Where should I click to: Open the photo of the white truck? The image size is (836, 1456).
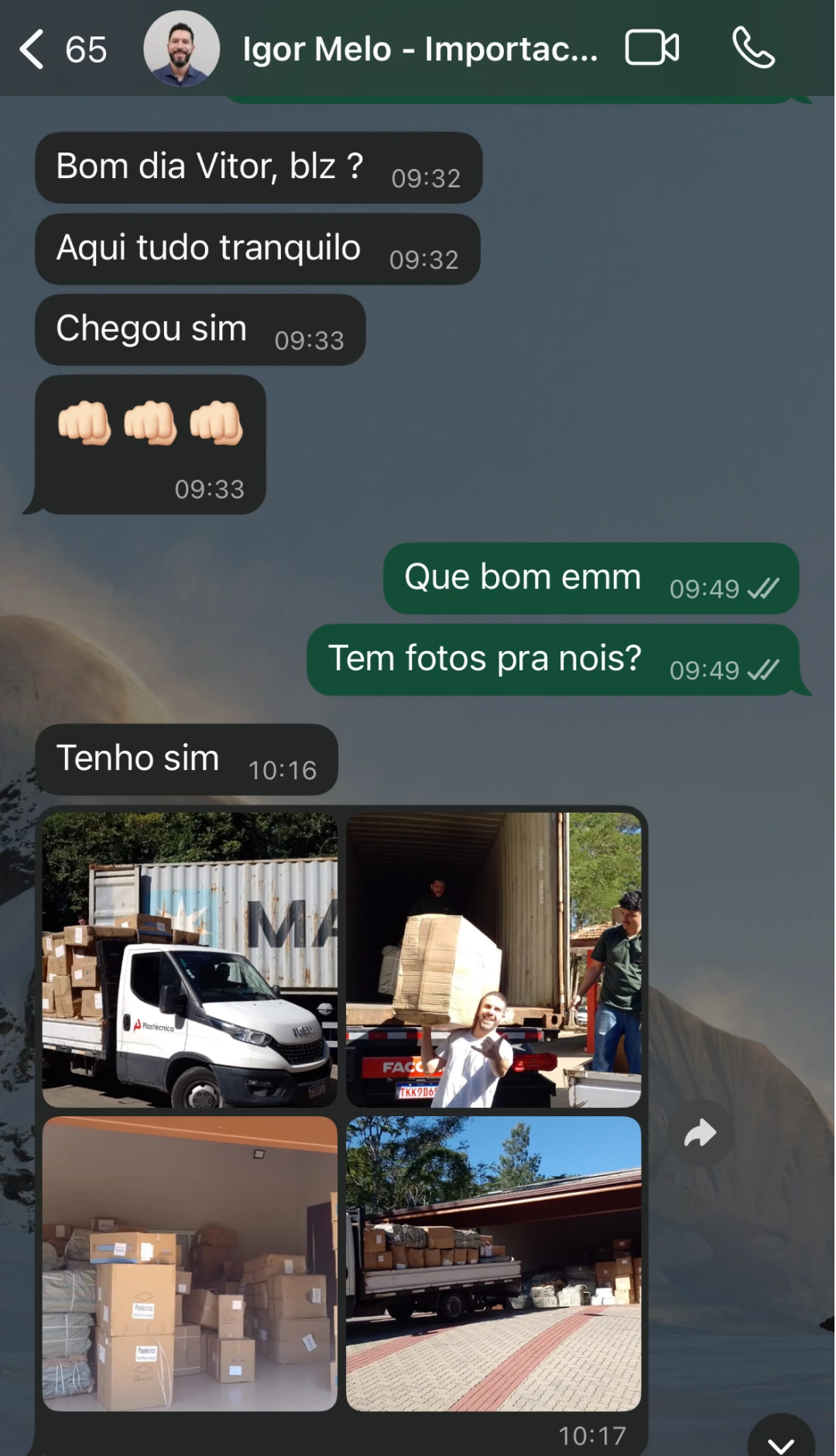point(190,959)
